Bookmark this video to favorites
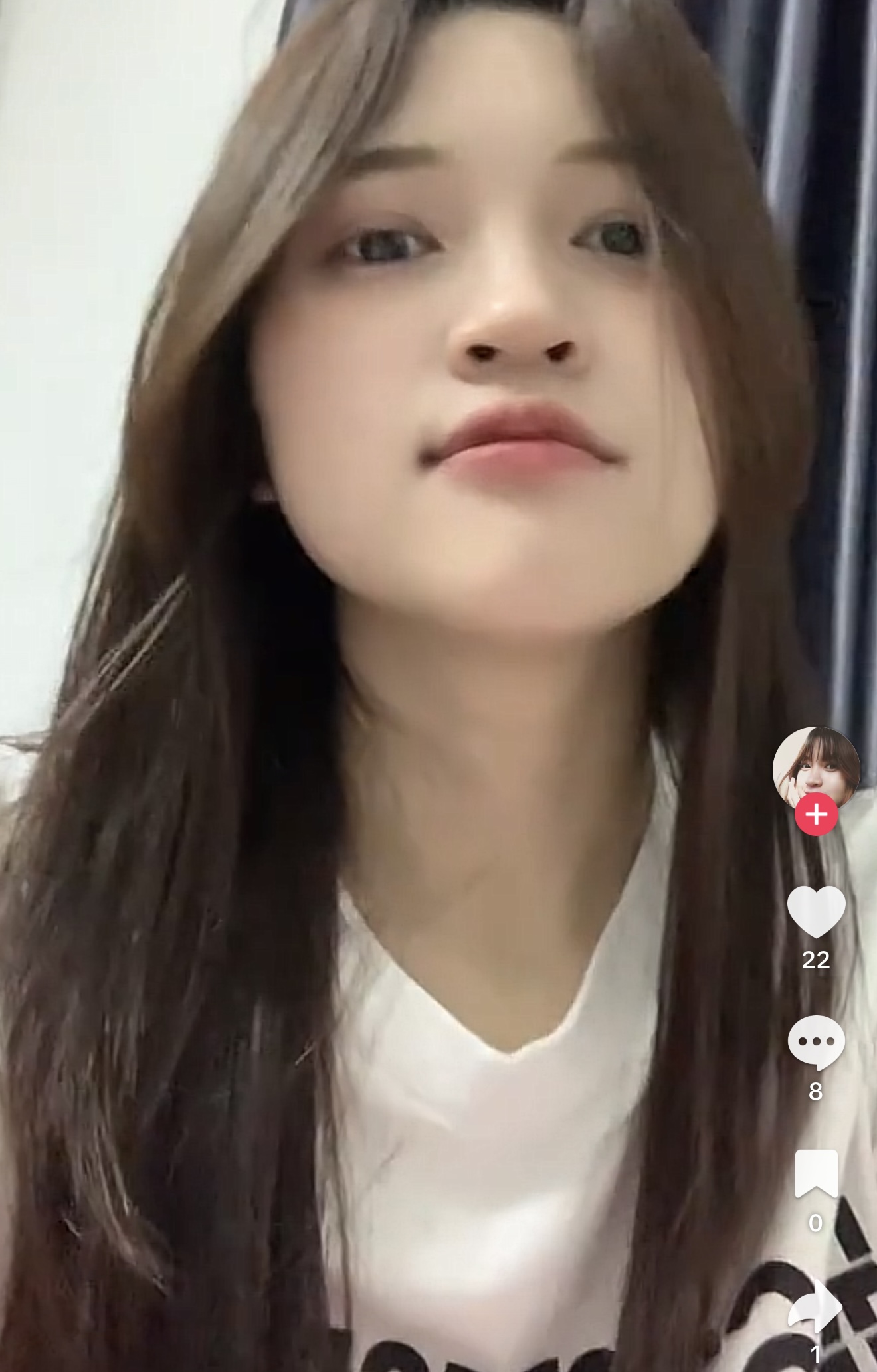This screenshot has width=877, height=1372. point(816,1173)
